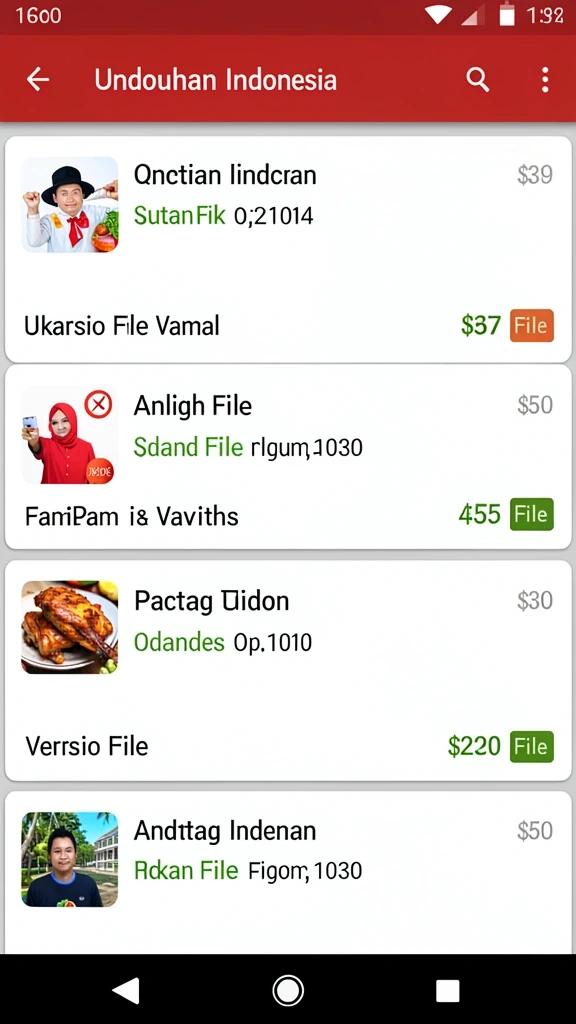This screenshot has width=576, height=1024.
Task: Open the Andttag Indenan card
Action: click(x=288, y=872)
